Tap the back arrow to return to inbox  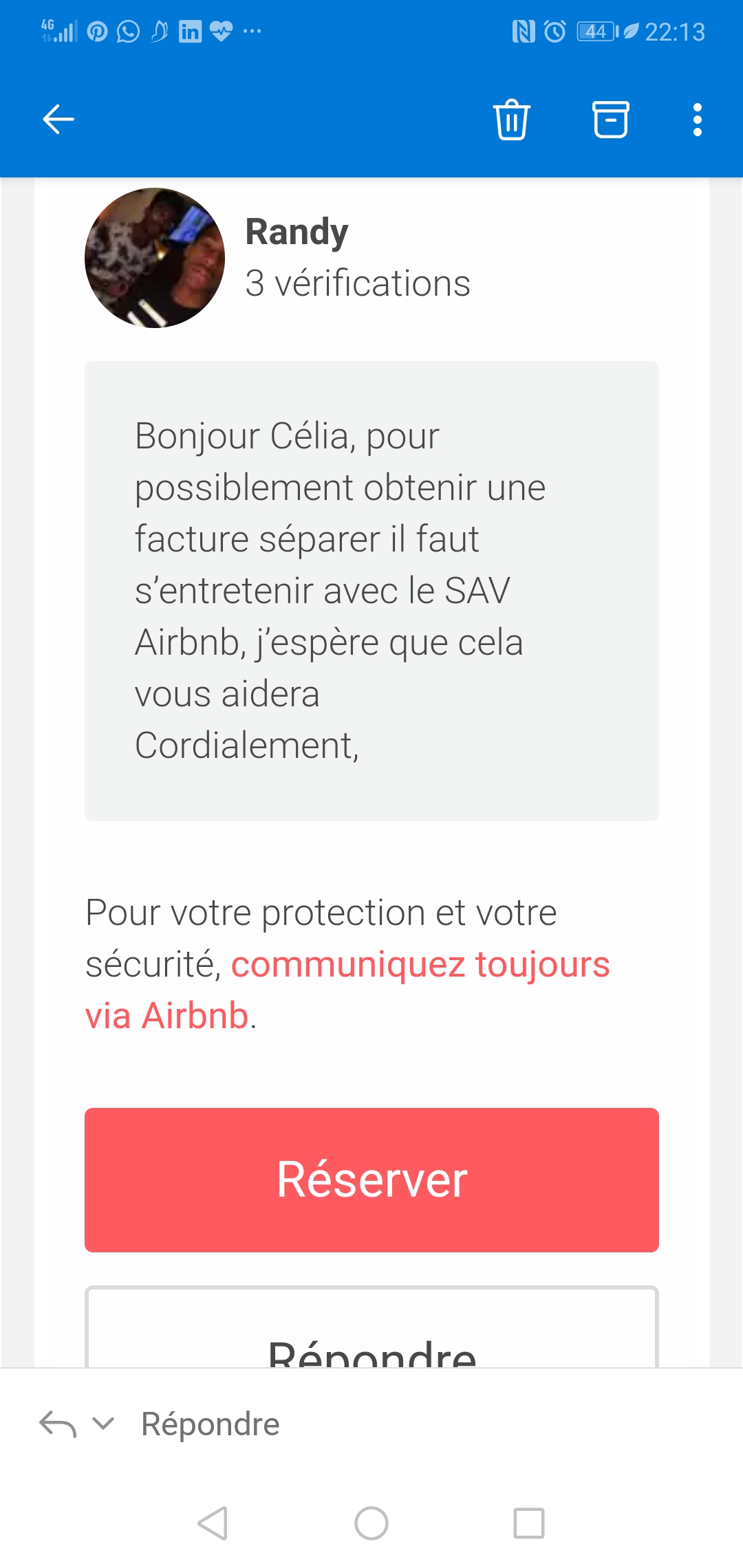click(x=58, y=118)
